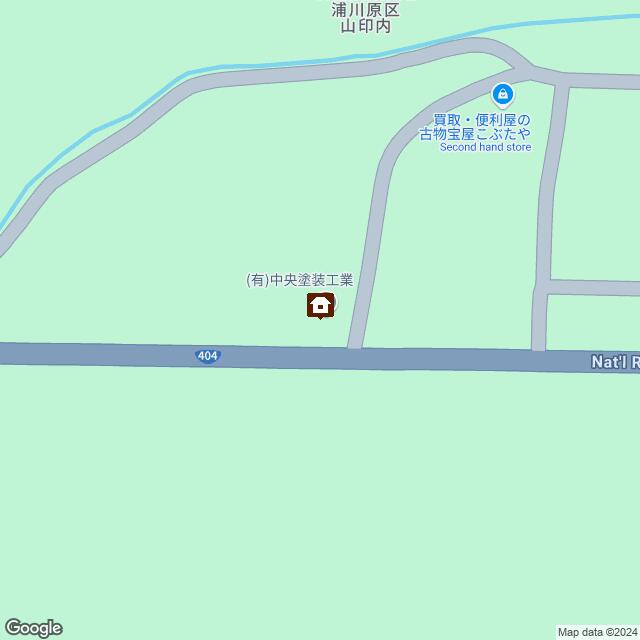Select the (有)中央塗装工業 place marker

(x=320, y=305)
